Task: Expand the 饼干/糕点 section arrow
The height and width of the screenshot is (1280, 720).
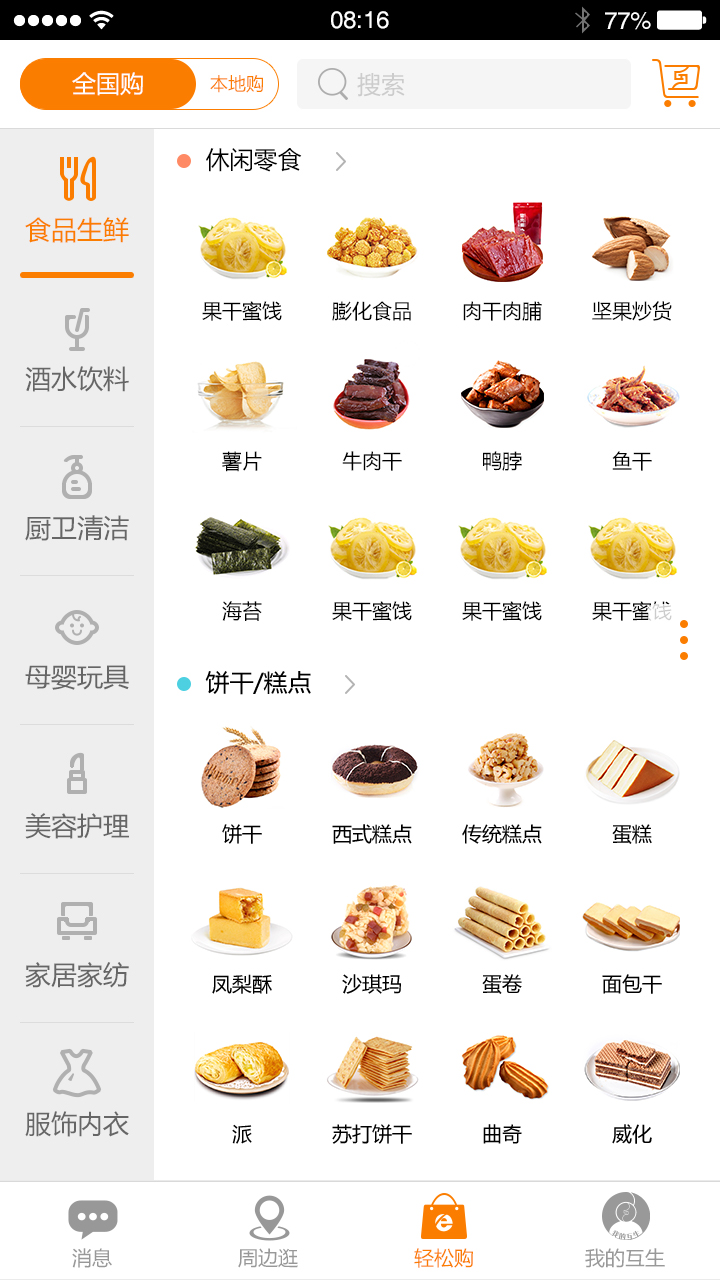Action: pyautogui.click(x=350, y=684)
